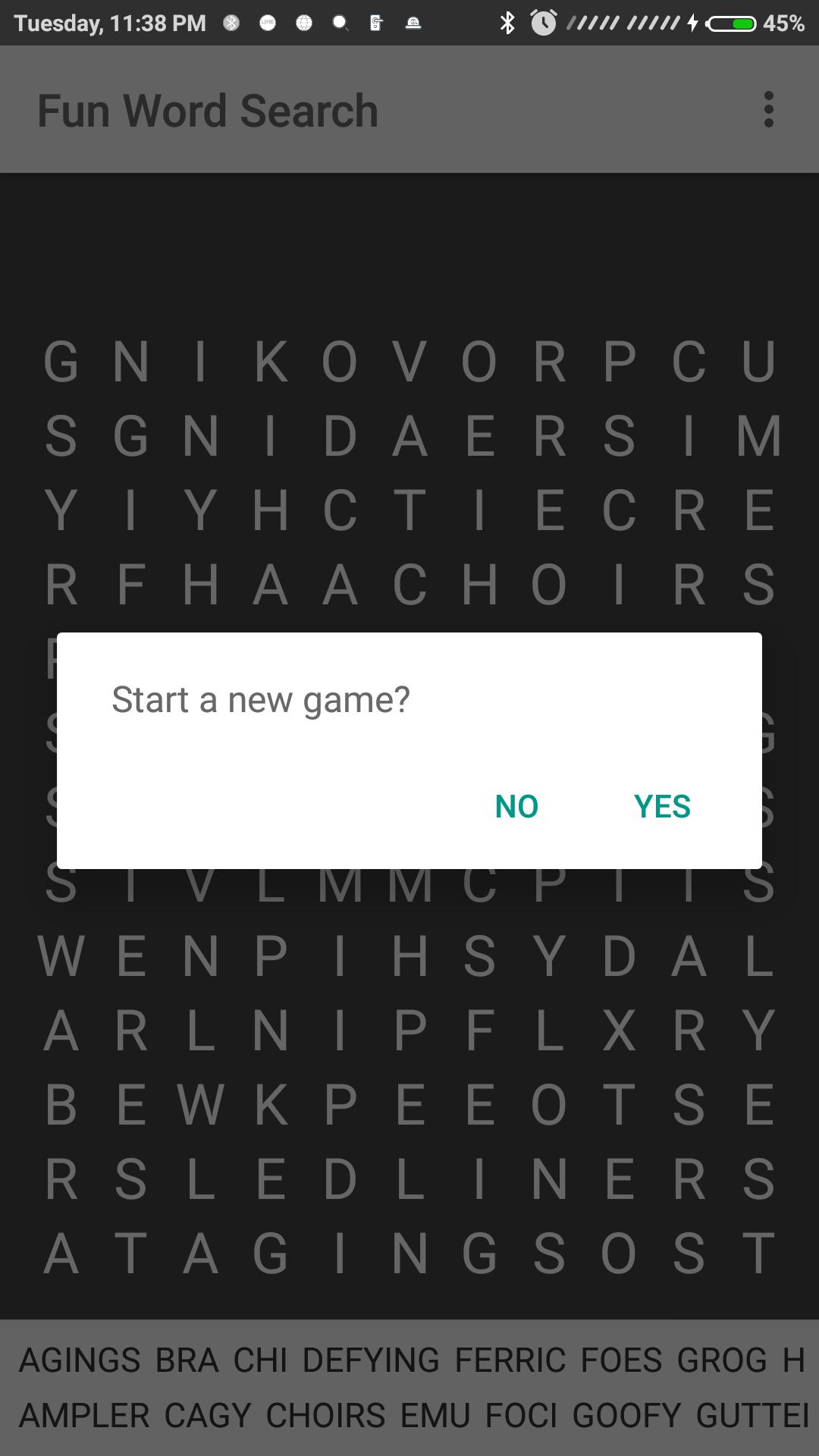819x1456 pixels.
Task: Tap the LINE notification icon
Action: tap(269, 23)
